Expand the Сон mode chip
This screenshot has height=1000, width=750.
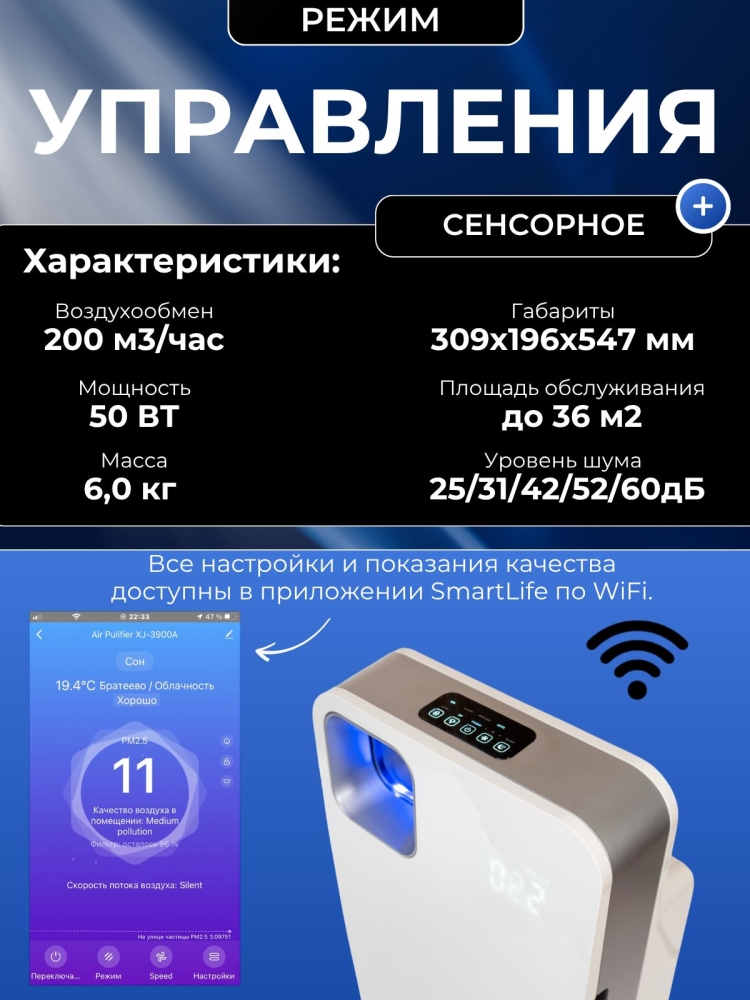135,661
